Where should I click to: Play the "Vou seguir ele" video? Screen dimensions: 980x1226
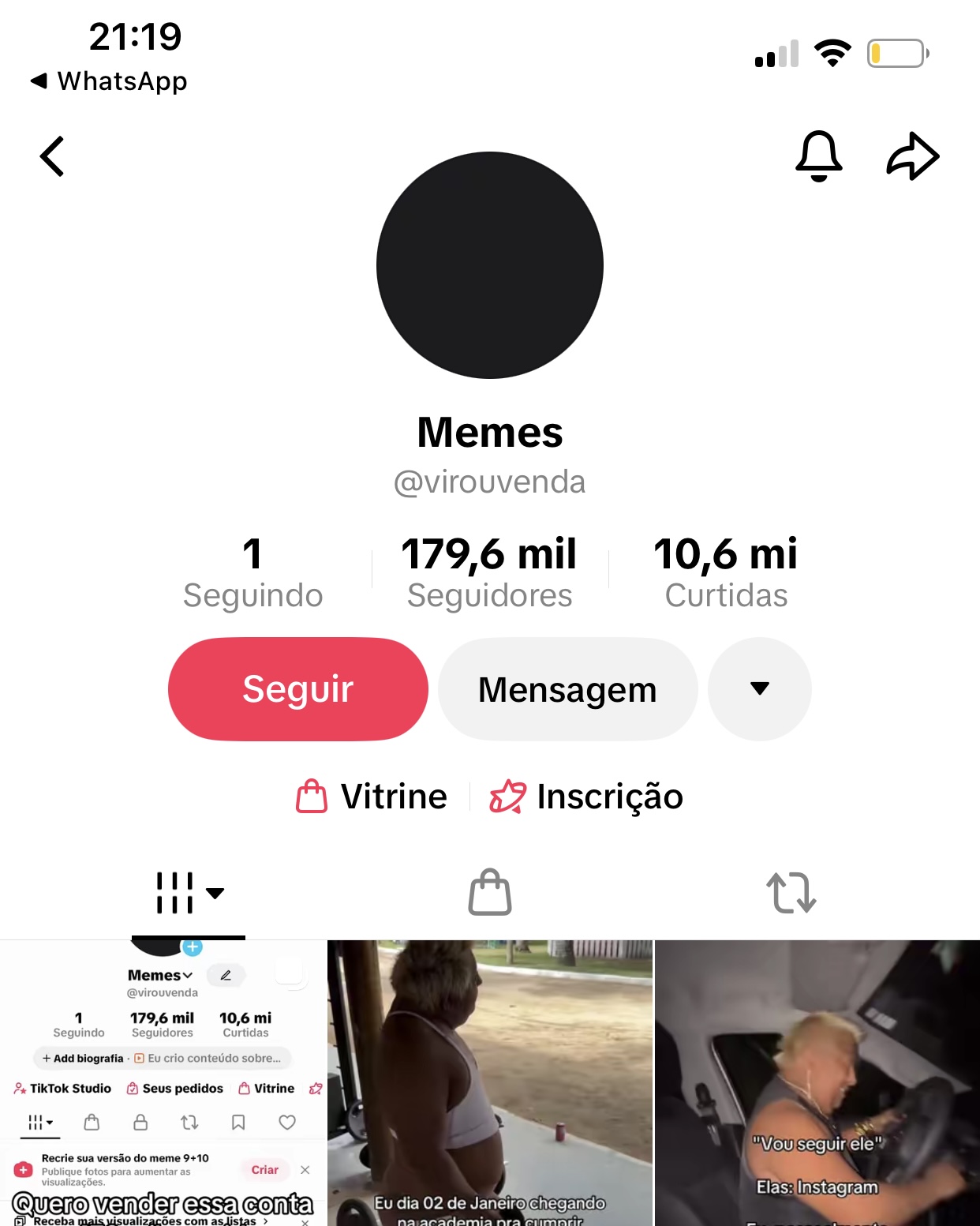point(817,1082)
